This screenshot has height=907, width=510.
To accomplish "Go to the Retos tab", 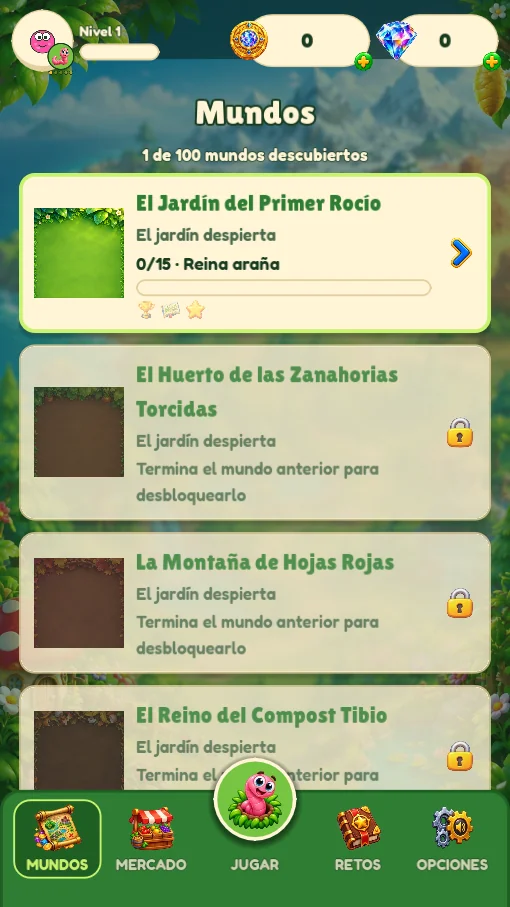I will pos(358,839).
